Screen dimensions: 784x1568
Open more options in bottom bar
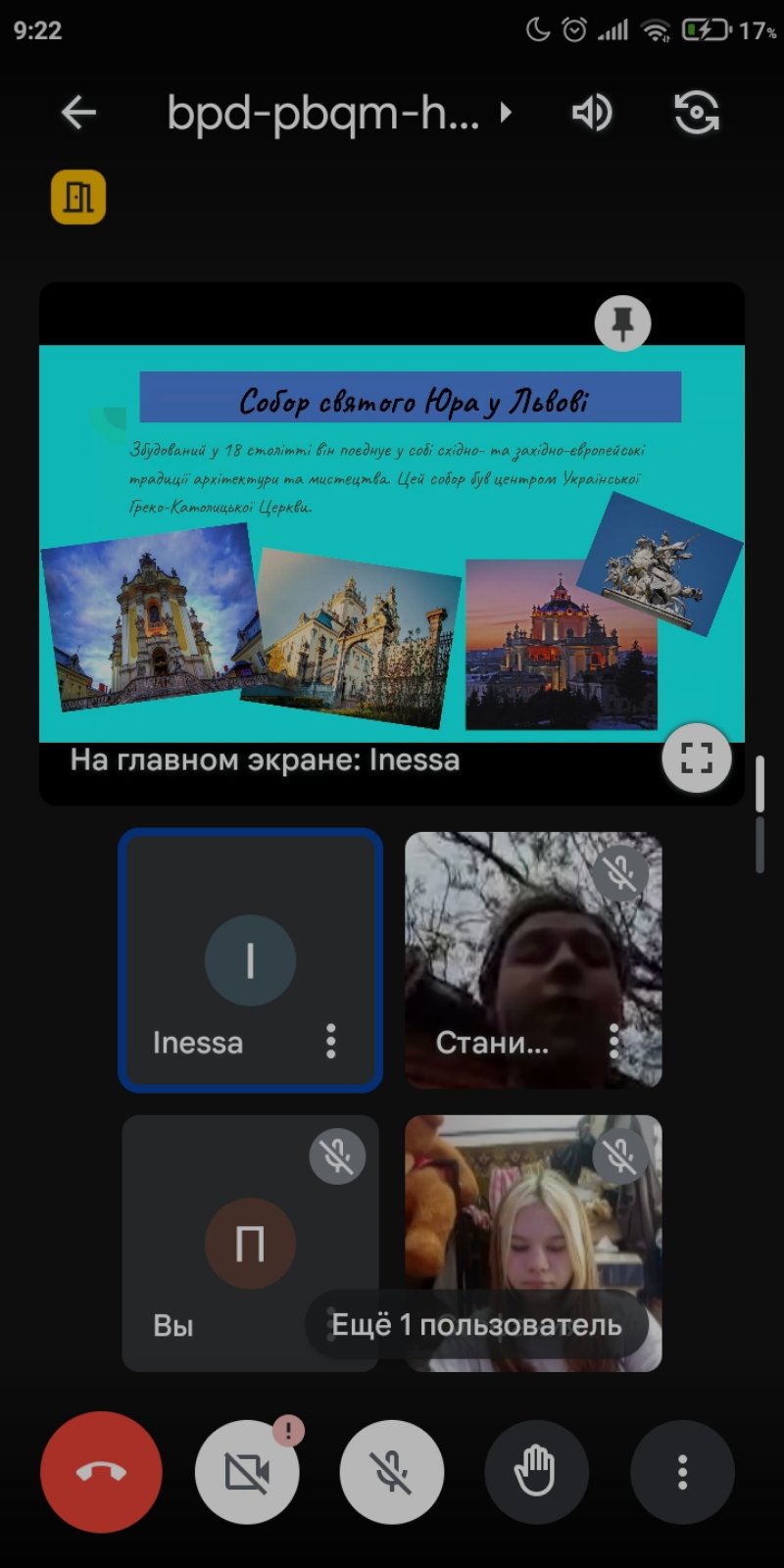682,1472
